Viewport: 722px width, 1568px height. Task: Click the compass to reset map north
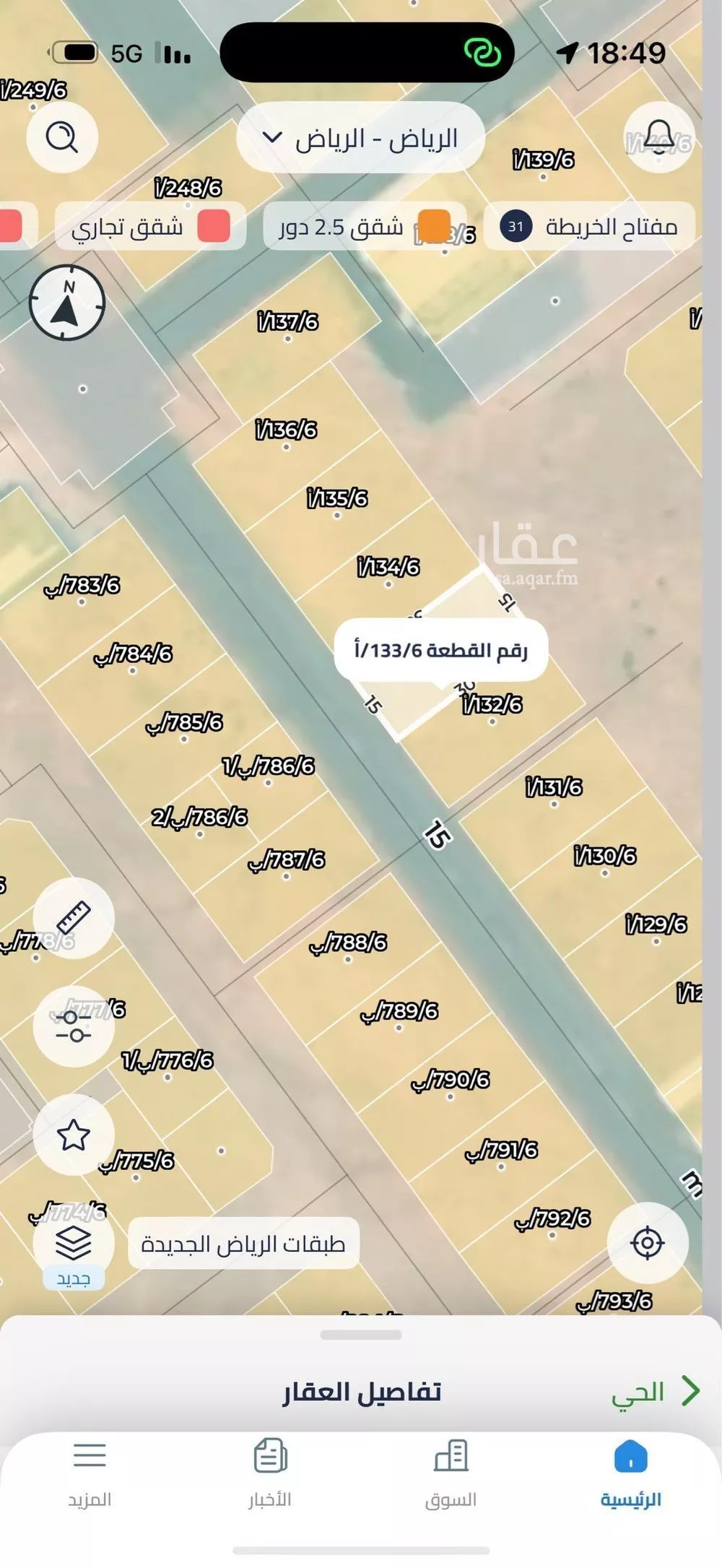67,304
